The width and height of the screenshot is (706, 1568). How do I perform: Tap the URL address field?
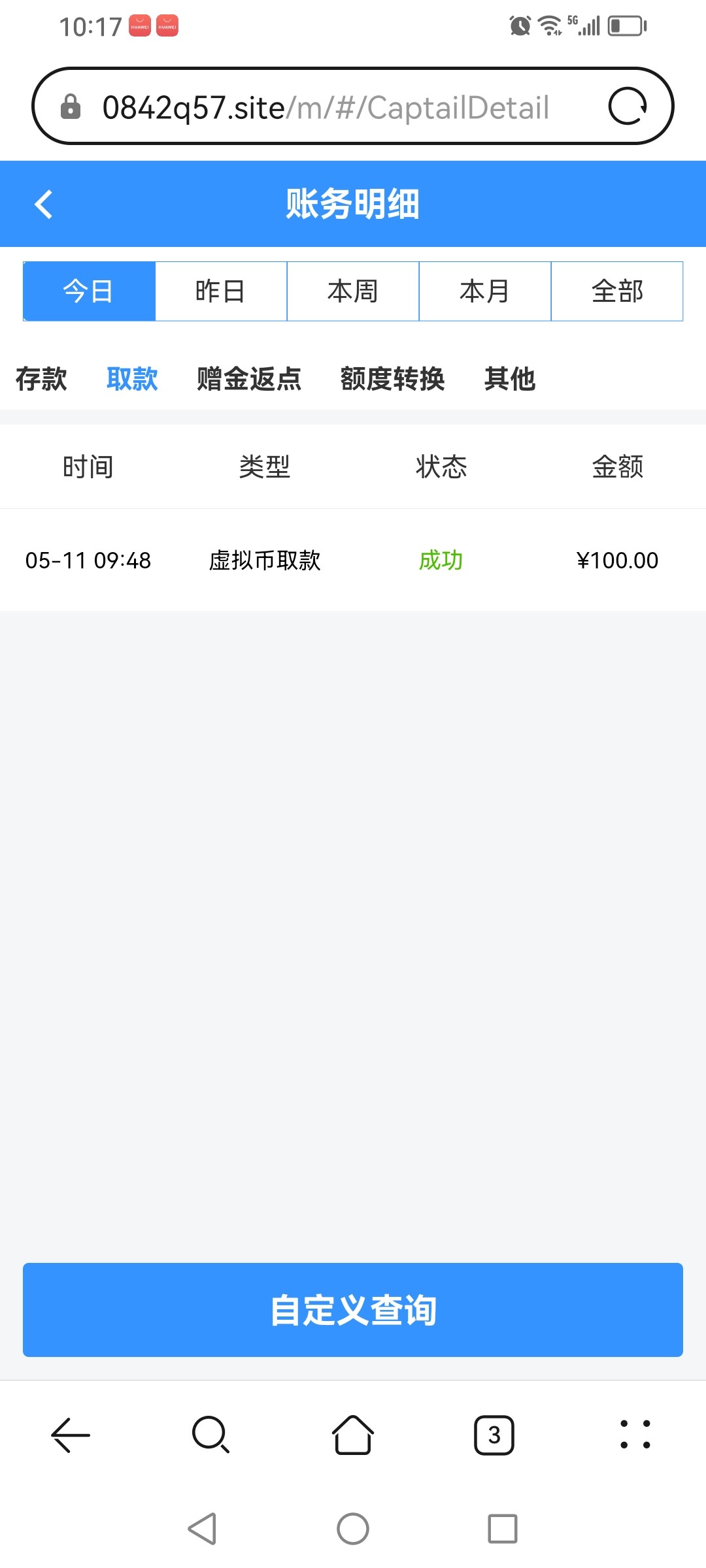tap(326, 108)
